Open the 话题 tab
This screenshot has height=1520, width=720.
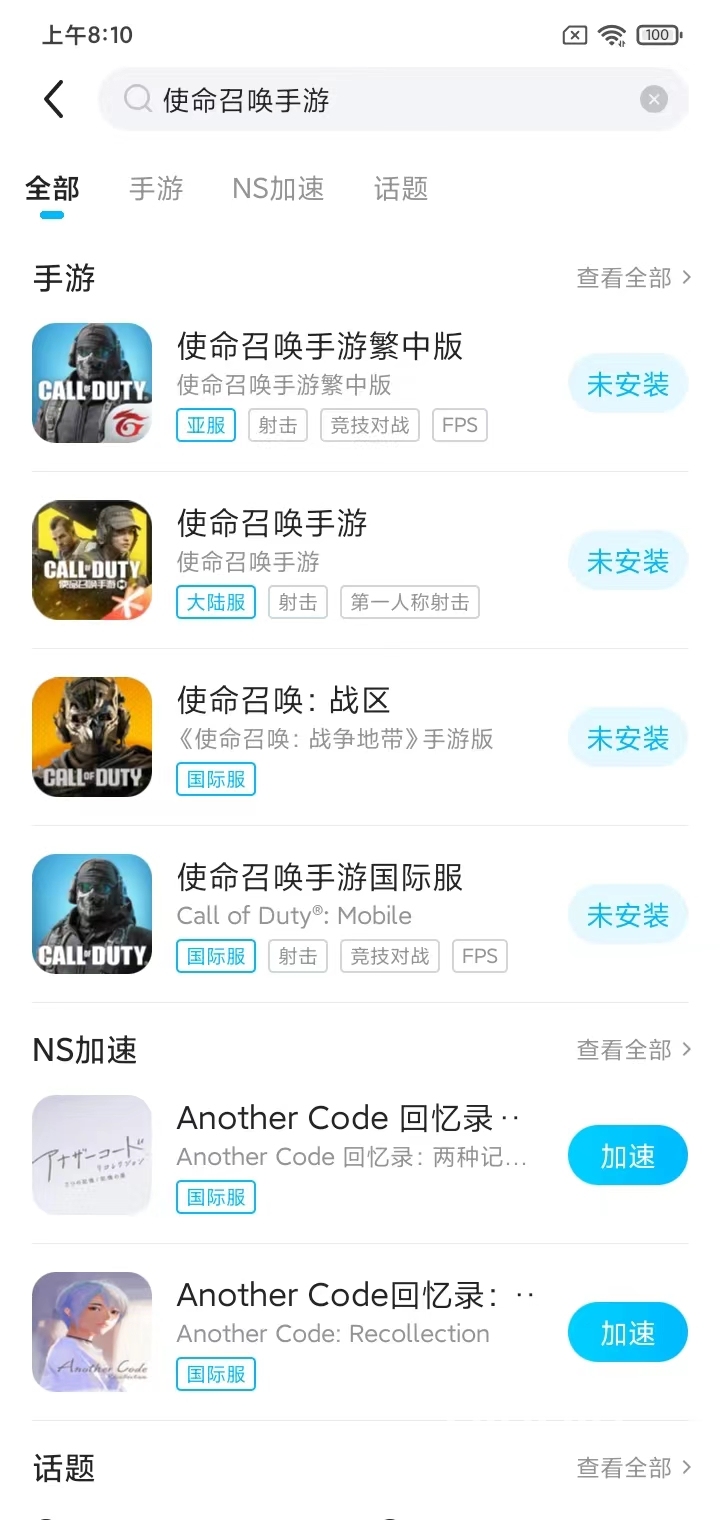pos(401,188)
